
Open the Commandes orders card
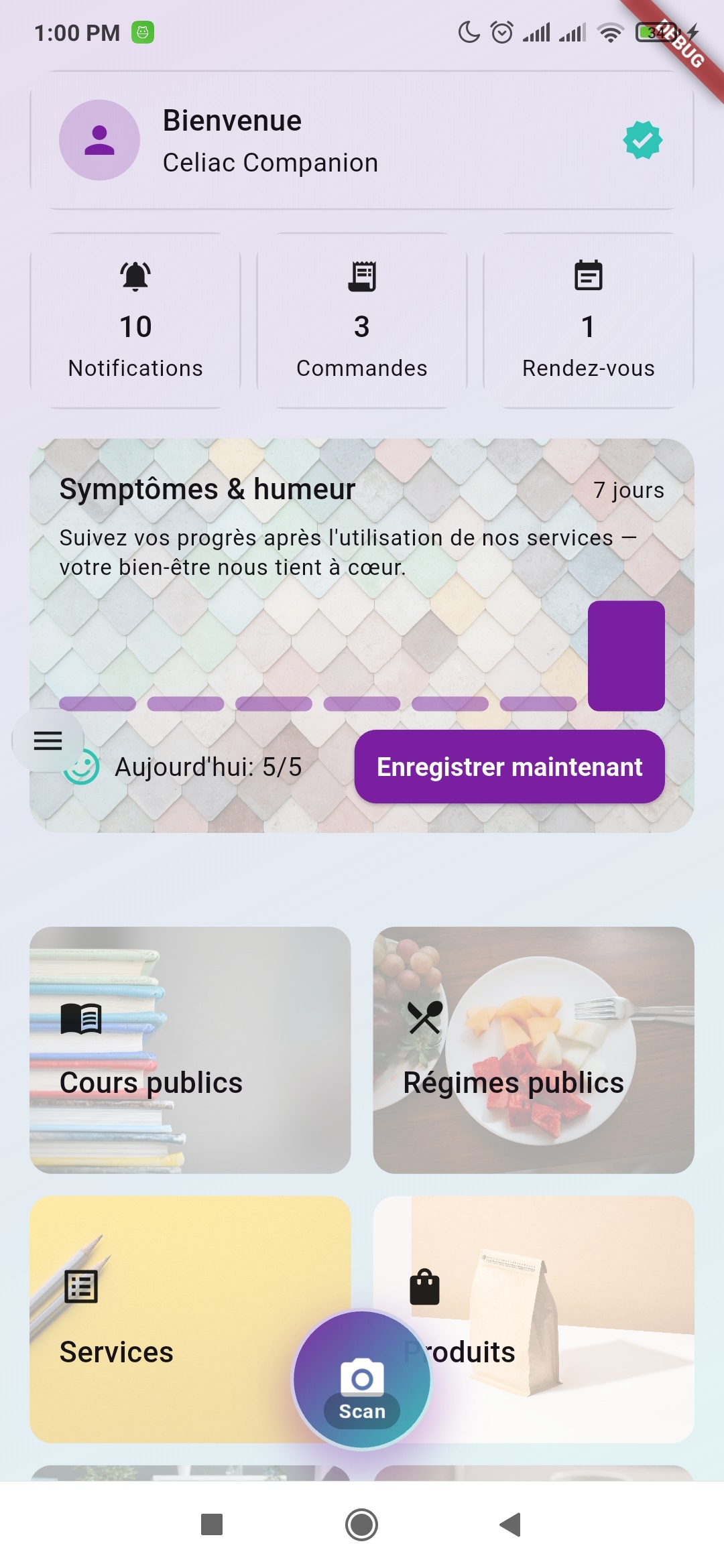[362, 320]
